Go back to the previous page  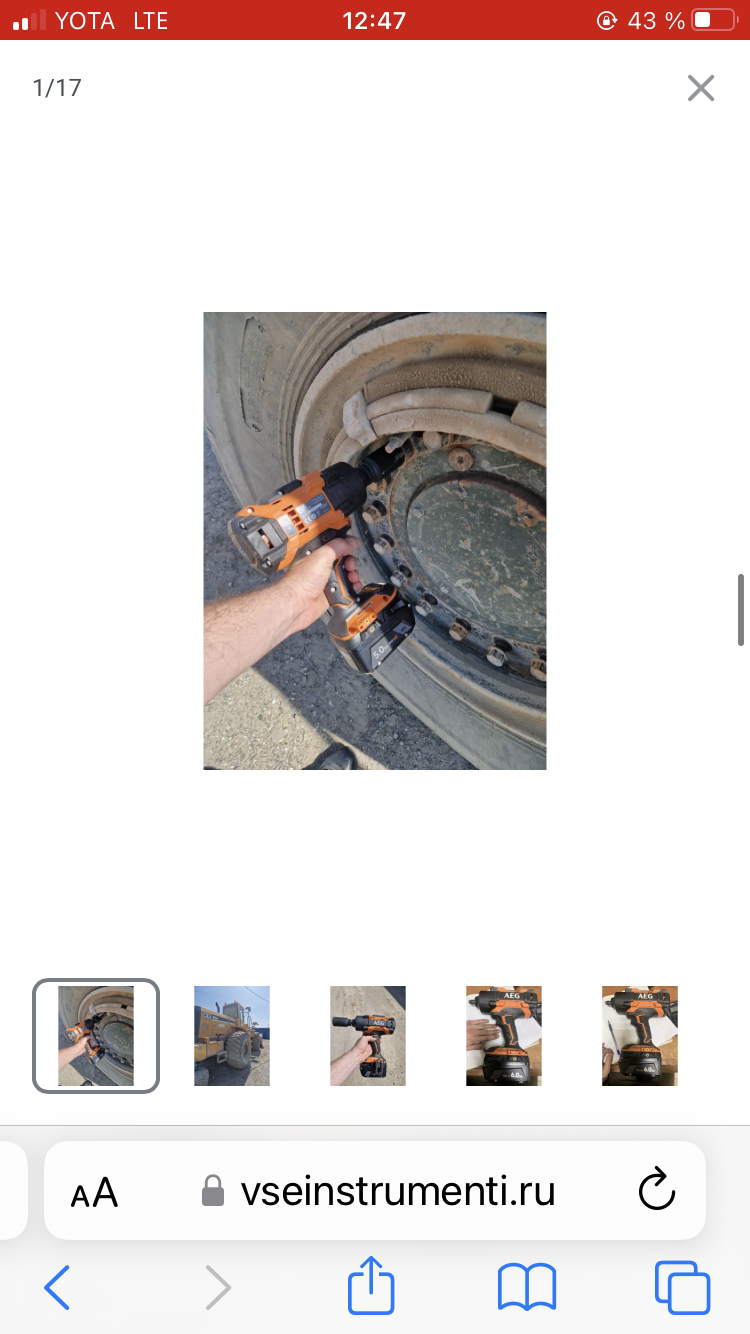pyautogui.click(x=58, y=1287)
